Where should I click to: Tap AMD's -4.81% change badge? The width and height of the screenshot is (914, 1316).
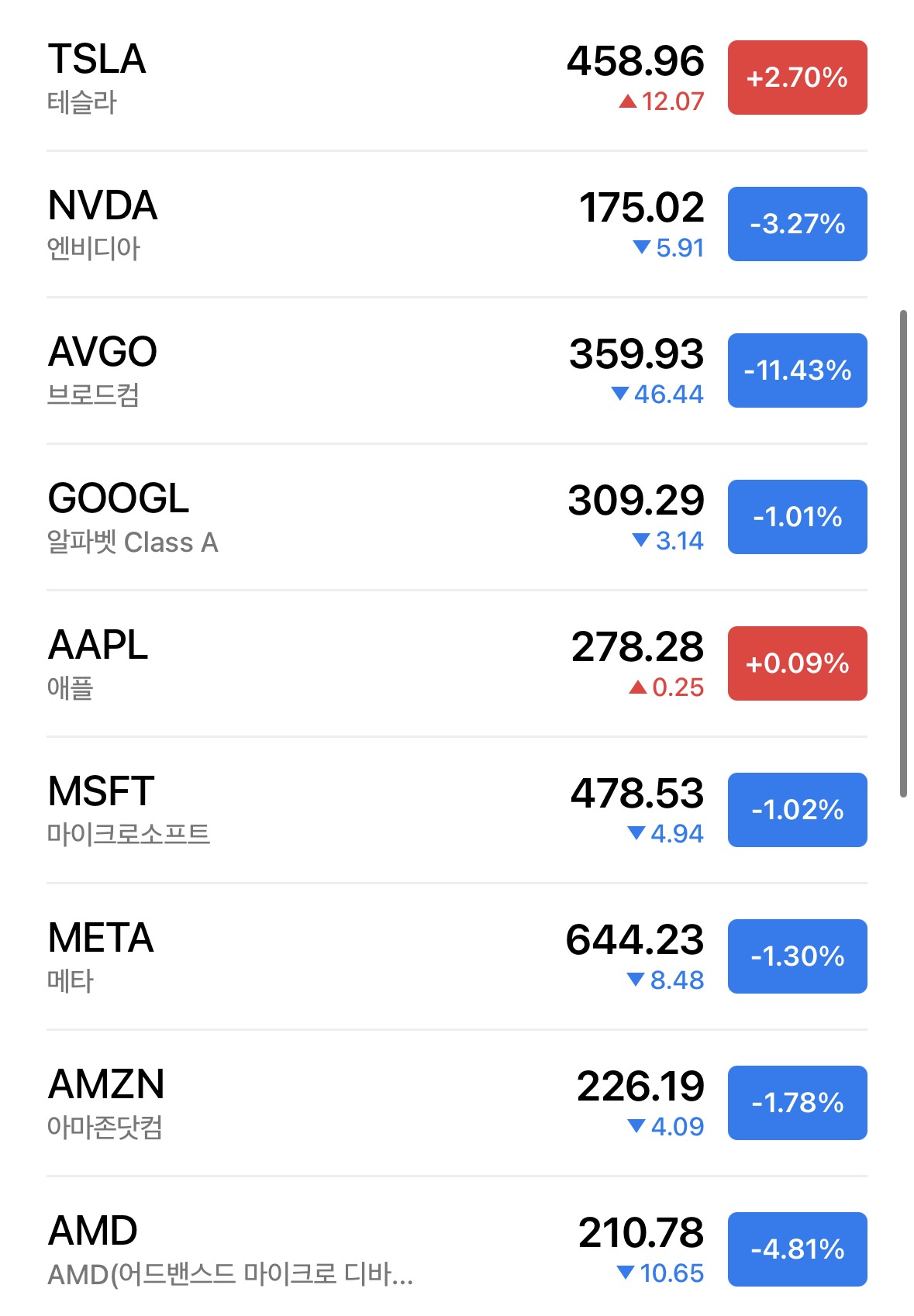[797, 1249]
